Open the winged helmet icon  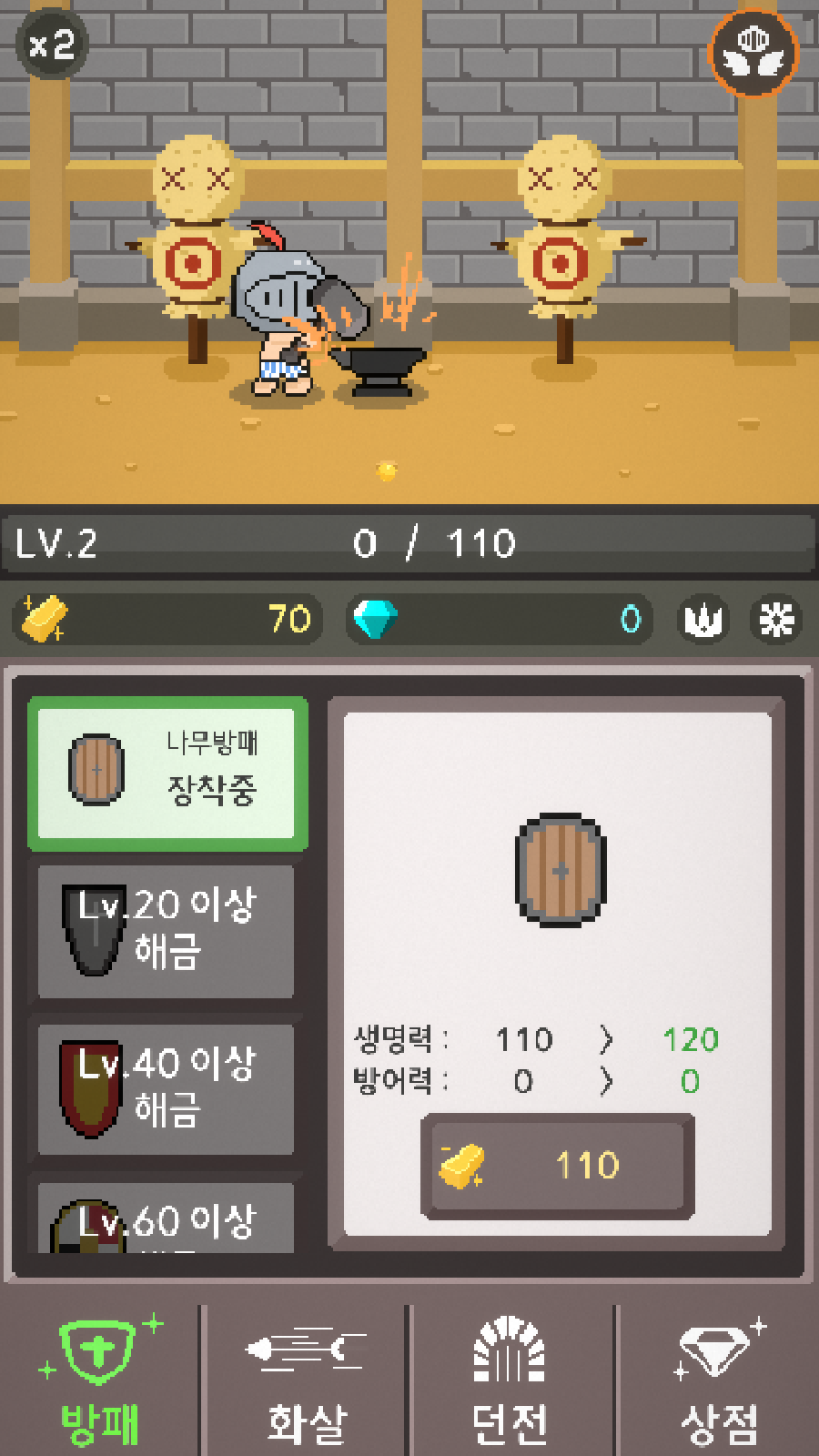(x=753, y=53)
